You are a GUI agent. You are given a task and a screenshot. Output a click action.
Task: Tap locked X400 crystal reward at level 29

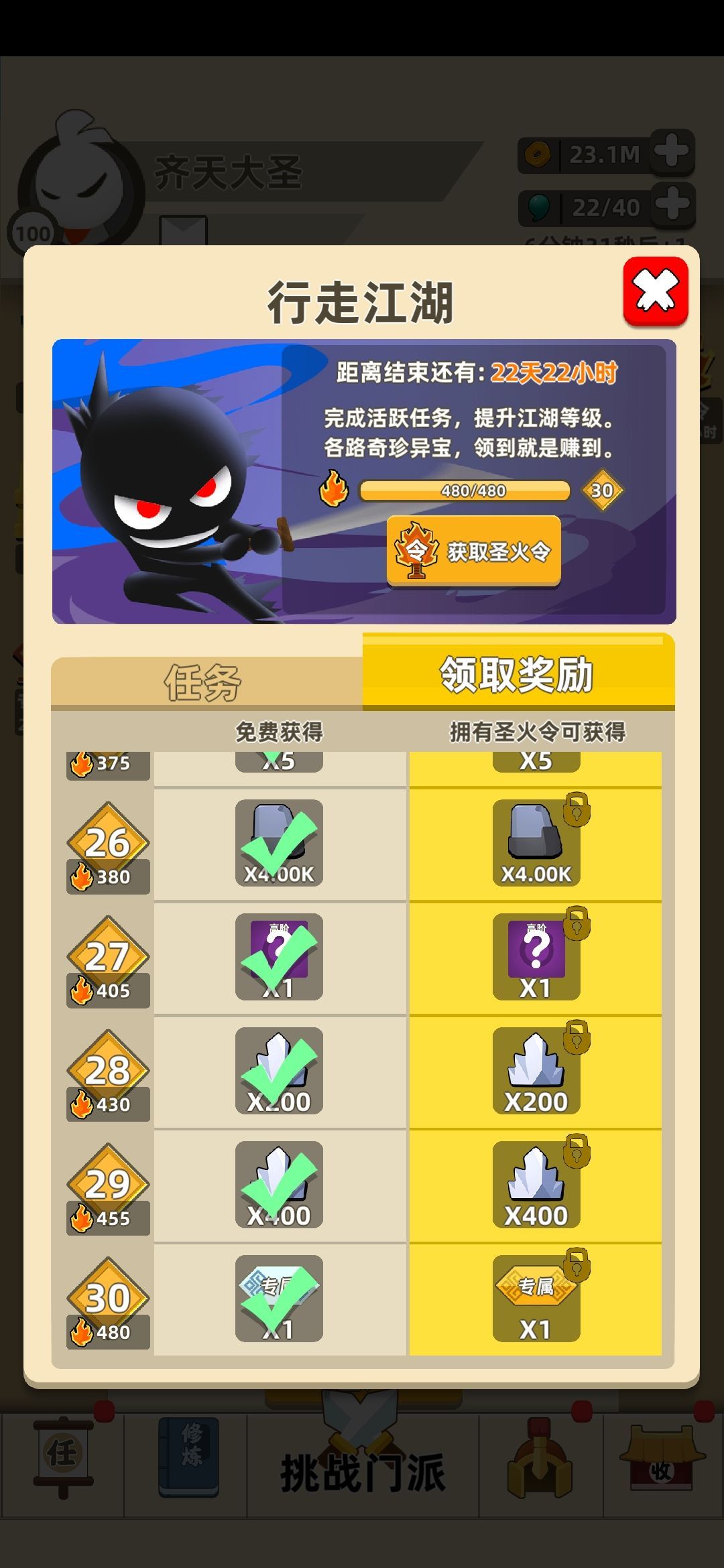[x=536, y=1185]
